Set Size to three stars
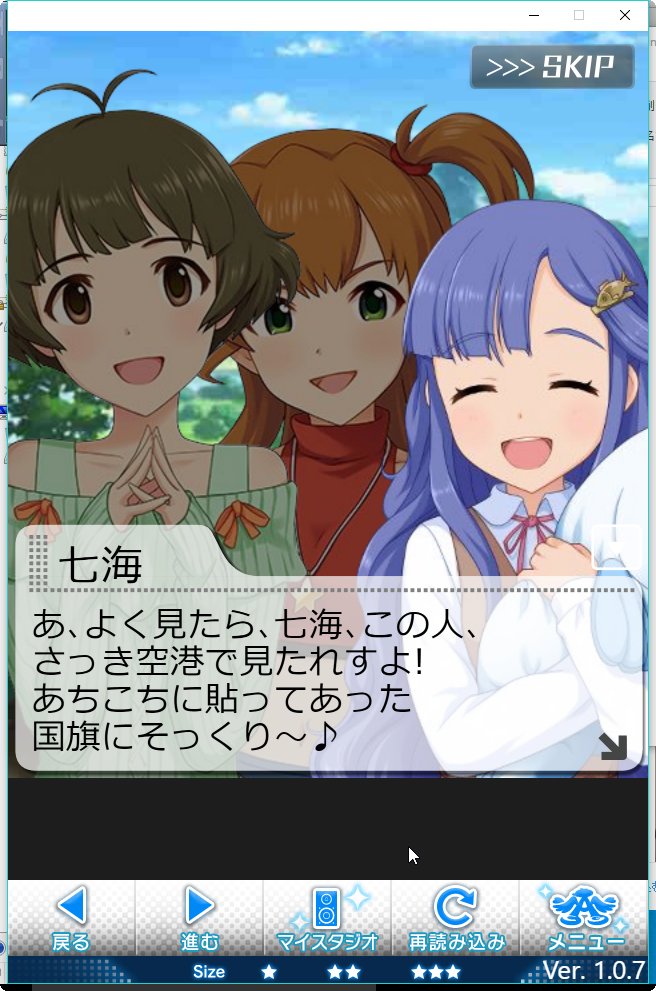Image resolution: width=656 pixels, height=991 pixels. (x=435, y=971)
